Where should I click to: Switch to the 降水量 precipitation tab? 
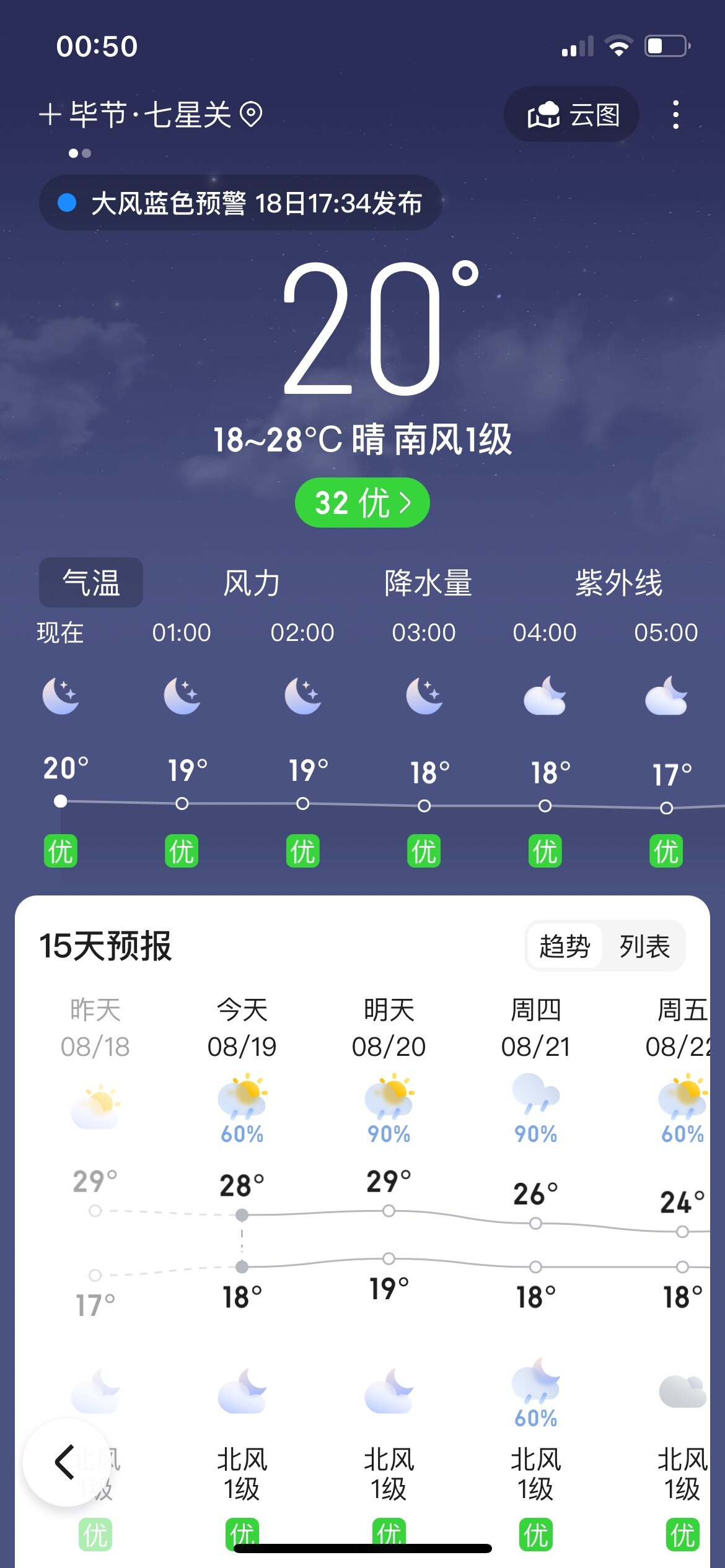coord(428,583)
